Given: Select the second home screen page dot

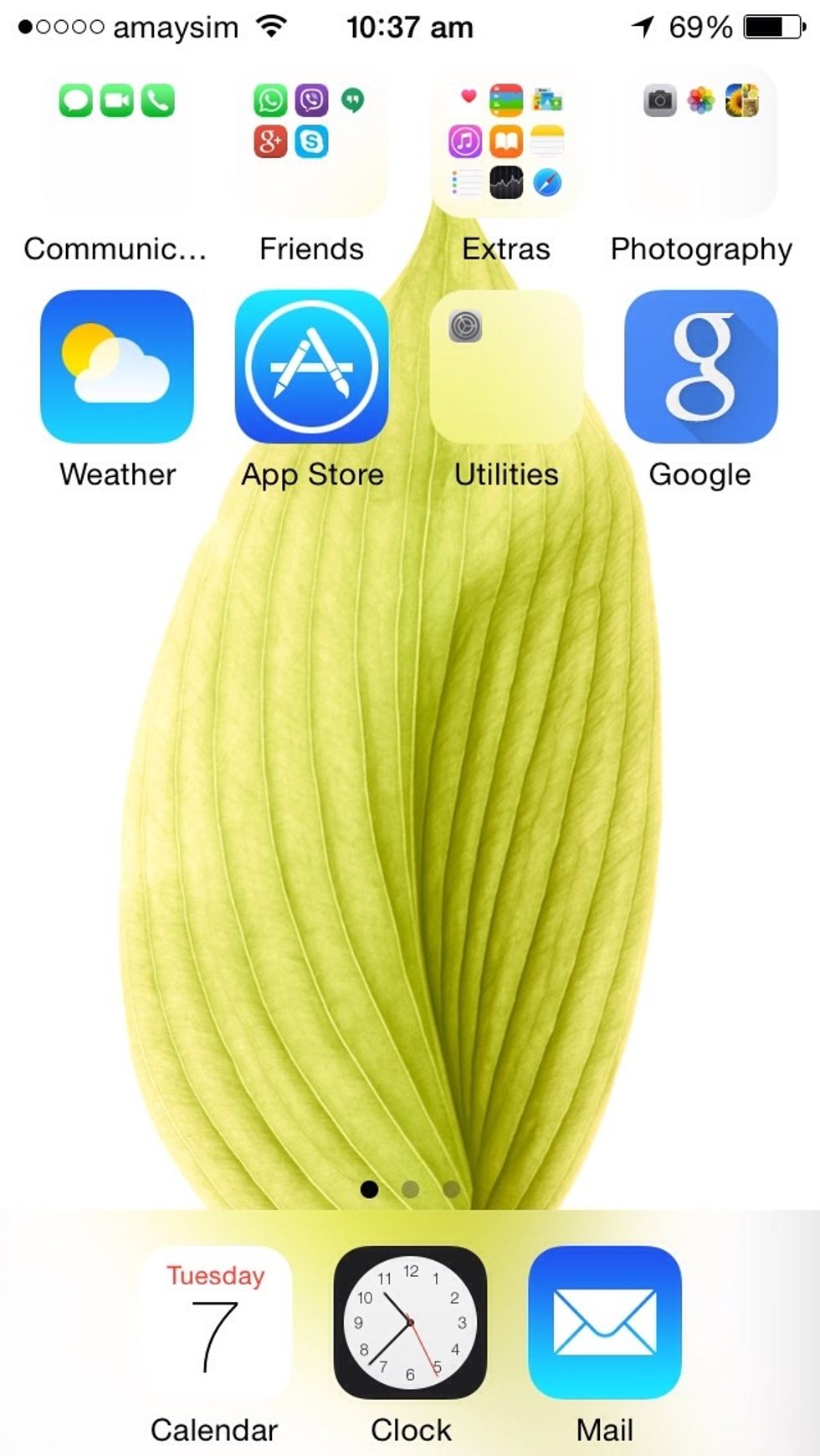Looking at the screenshot, I should (x=410, y=1187).
